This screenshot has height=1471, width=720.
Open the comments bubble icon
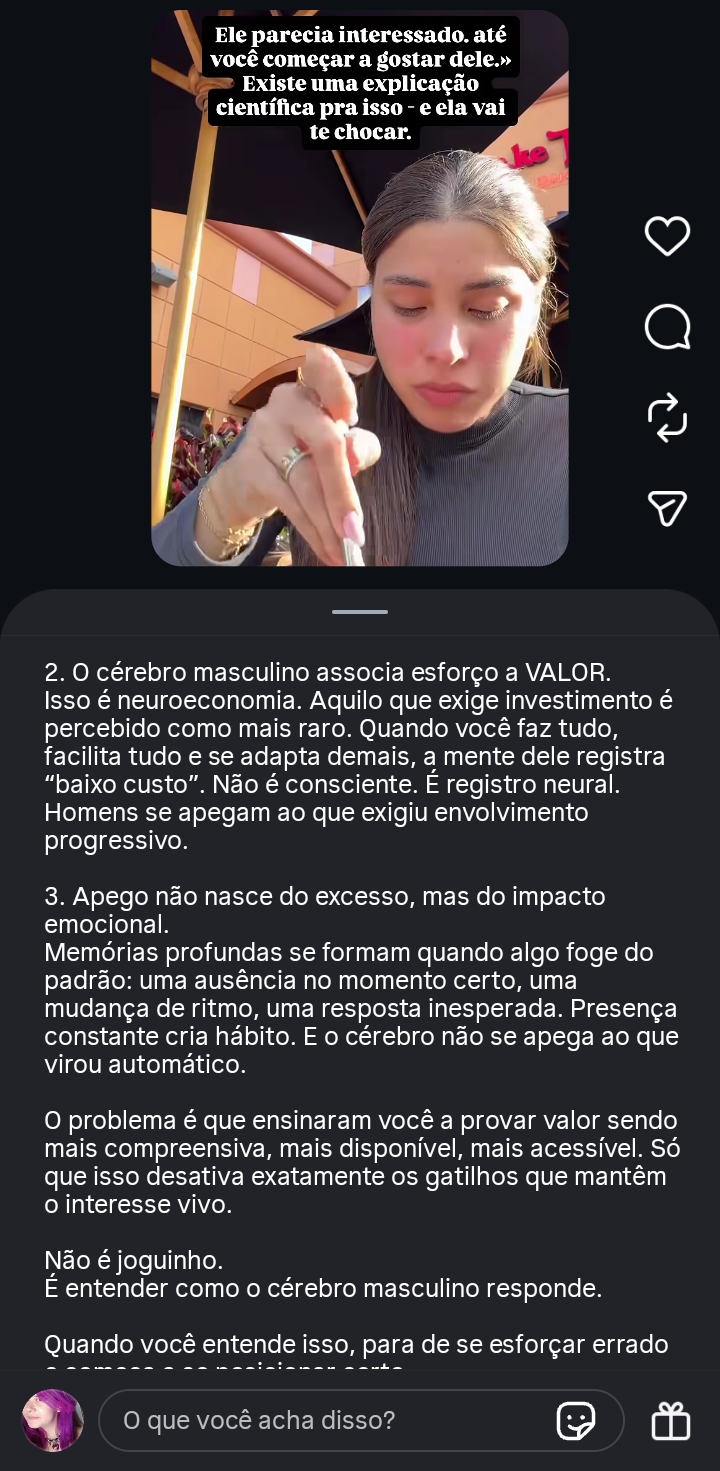click(x=667, y=327)
